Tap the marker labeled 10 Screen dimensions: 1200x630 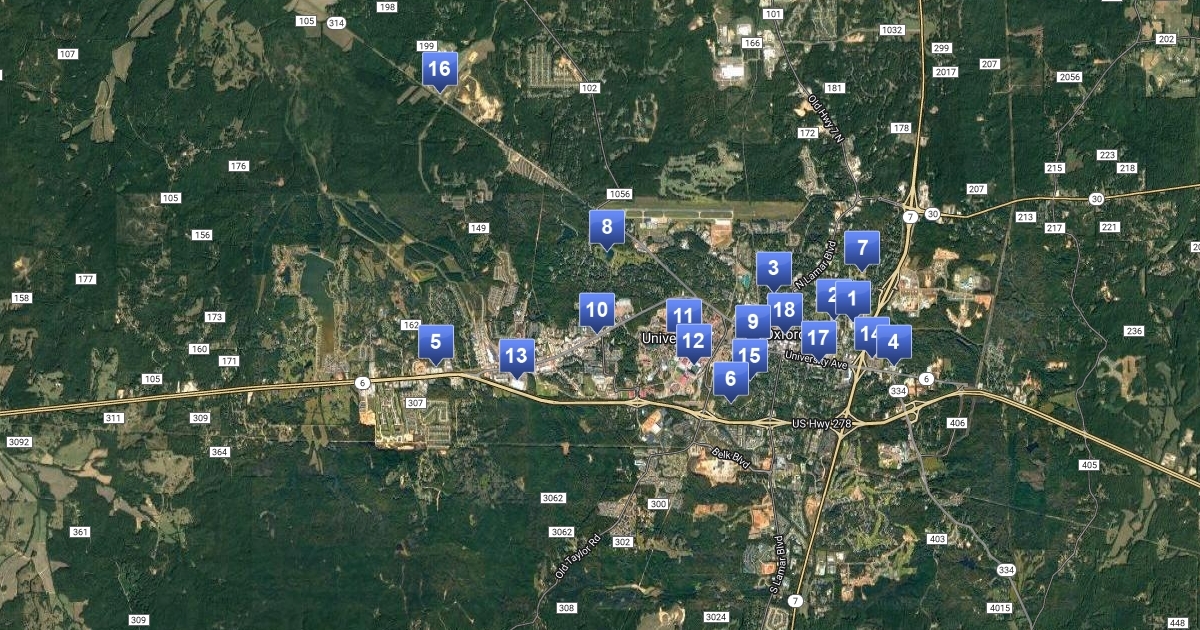pos(597,310)
